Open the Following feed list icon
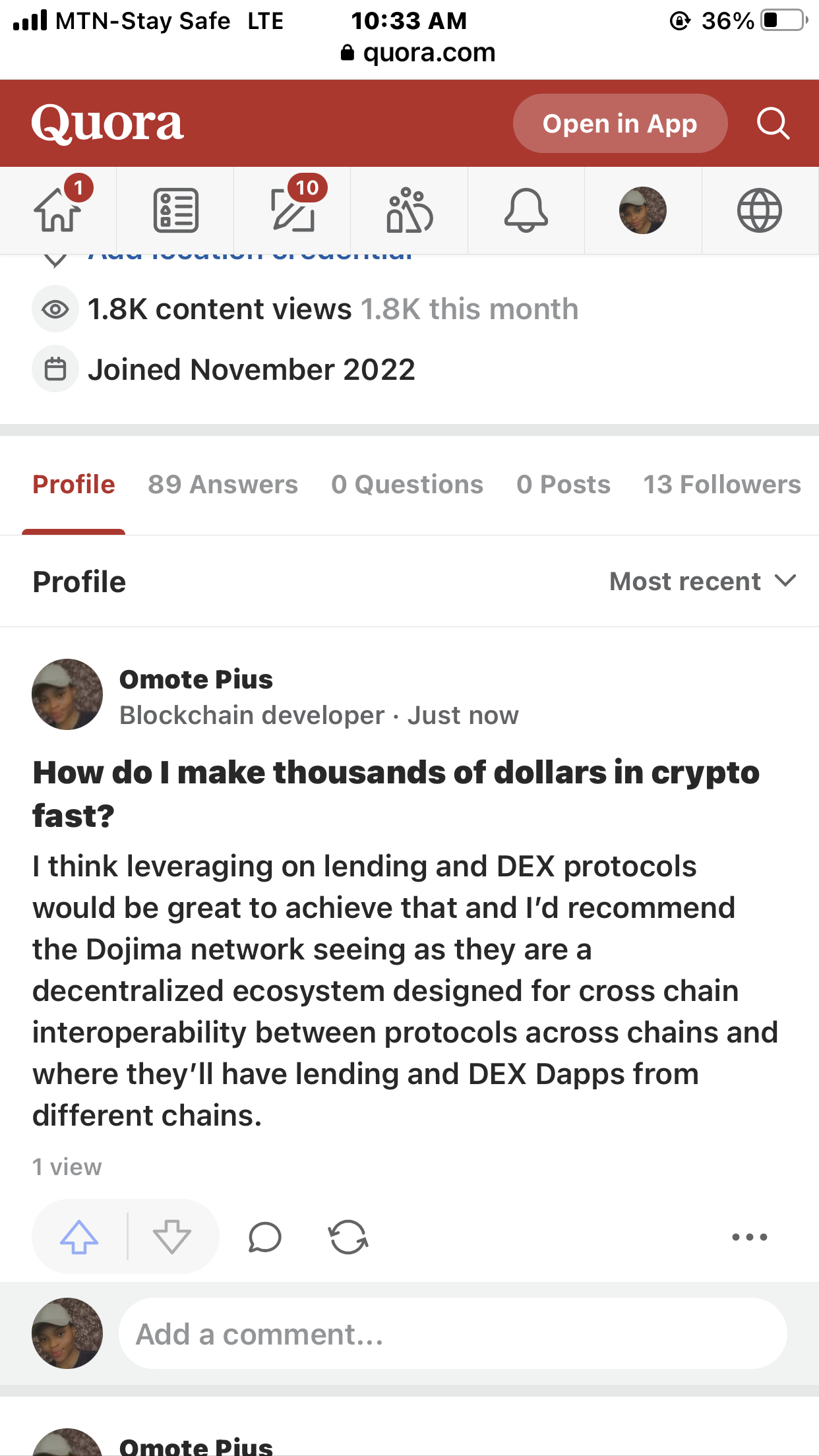The height and width of the screenshot is (1456, 819). pyautogui.click(x=175, y=211)
